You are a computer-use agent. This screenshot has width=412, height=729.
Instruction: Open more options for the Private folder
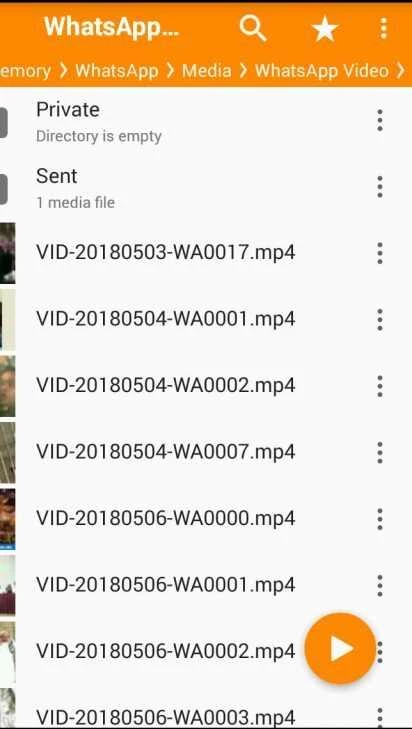(x=380, y=121)
